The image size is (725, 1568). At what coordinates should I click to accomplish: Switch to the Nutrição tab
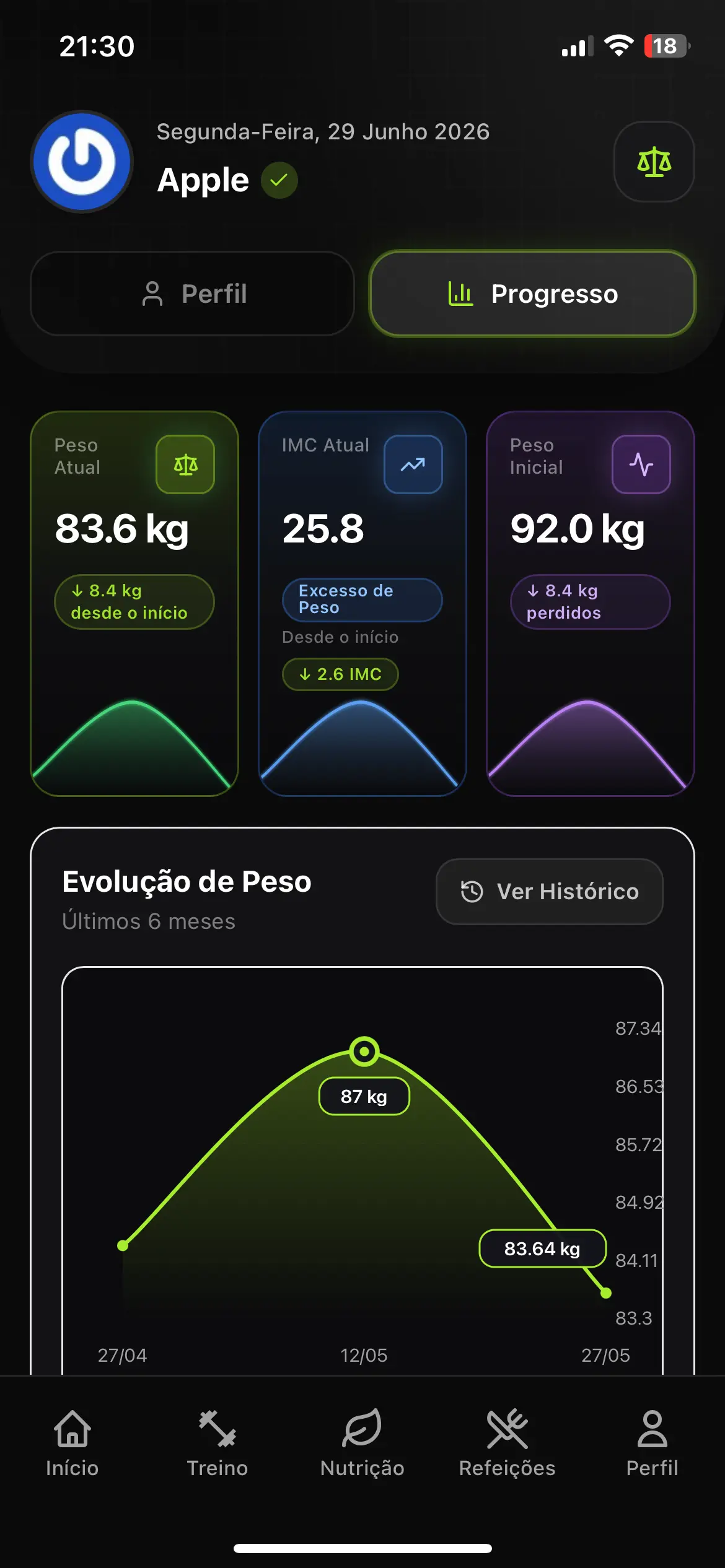[x=362, y=1443]
